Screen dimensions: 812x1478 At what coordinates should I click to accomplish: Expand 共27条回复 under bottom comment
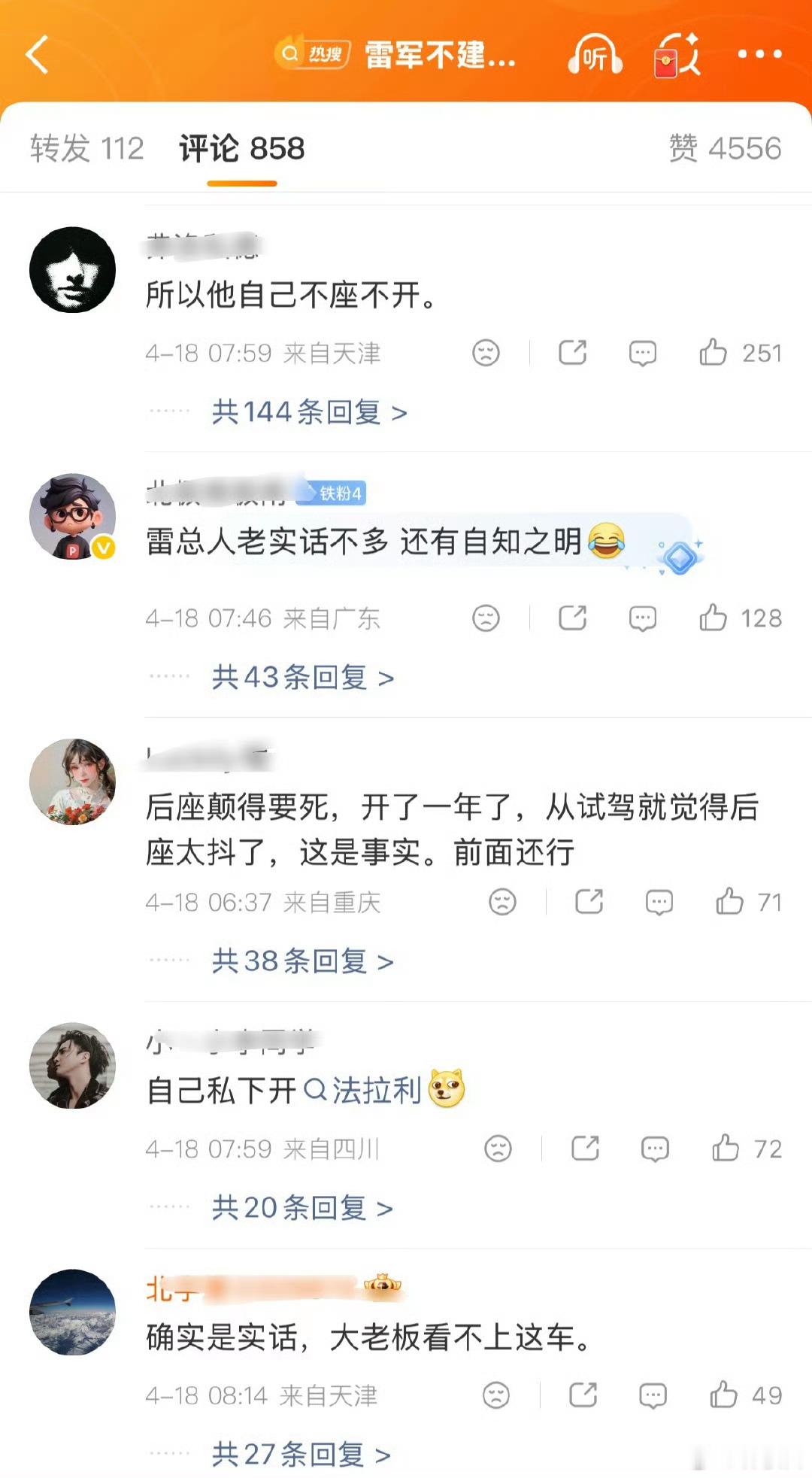pos(301,1453)
